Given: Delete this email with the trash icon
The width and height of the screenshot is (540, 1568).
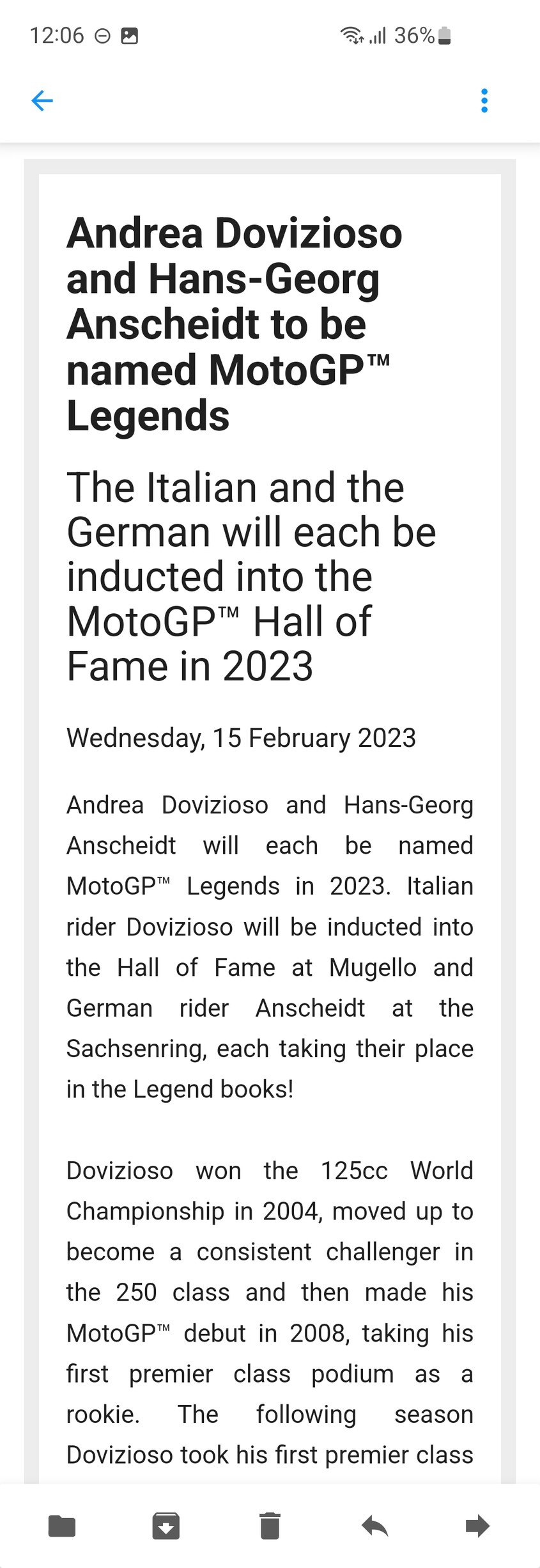Looking at the screenshot, I should pos(270,1526).
